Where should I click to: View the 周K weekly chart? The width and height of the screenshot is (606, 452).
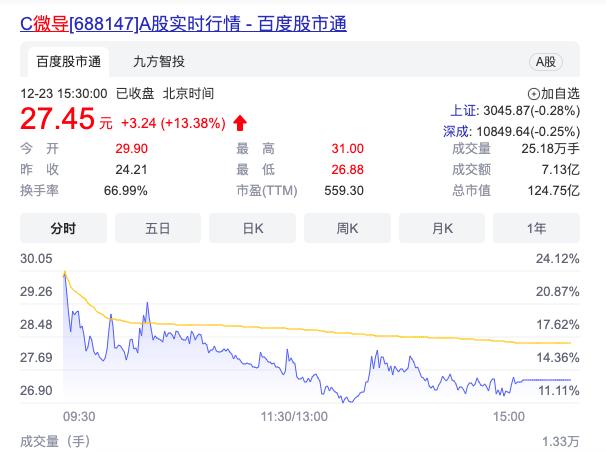pos(347,228)
